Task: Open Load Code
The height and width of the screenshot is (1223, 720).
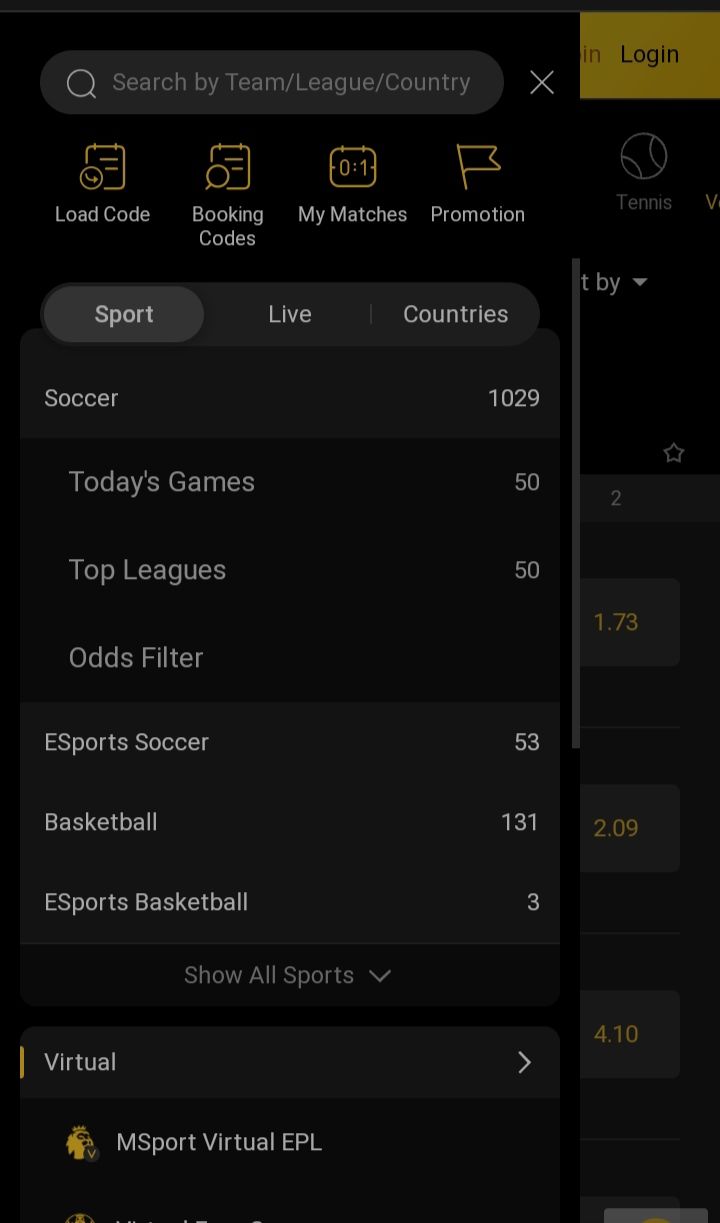Action: (x=102, y=184)
